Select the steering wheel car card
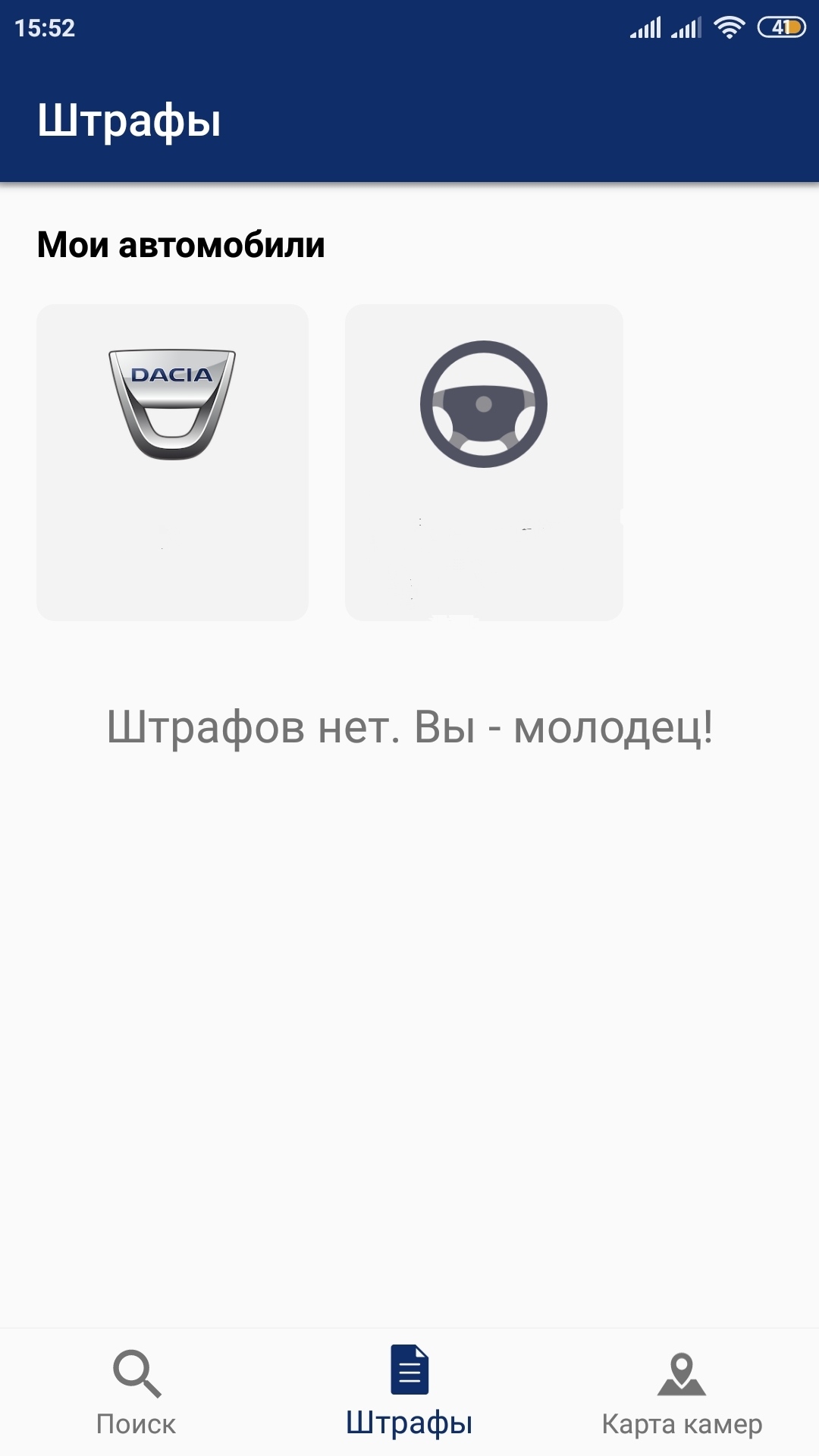819x1456 pixels. point(484,462)
